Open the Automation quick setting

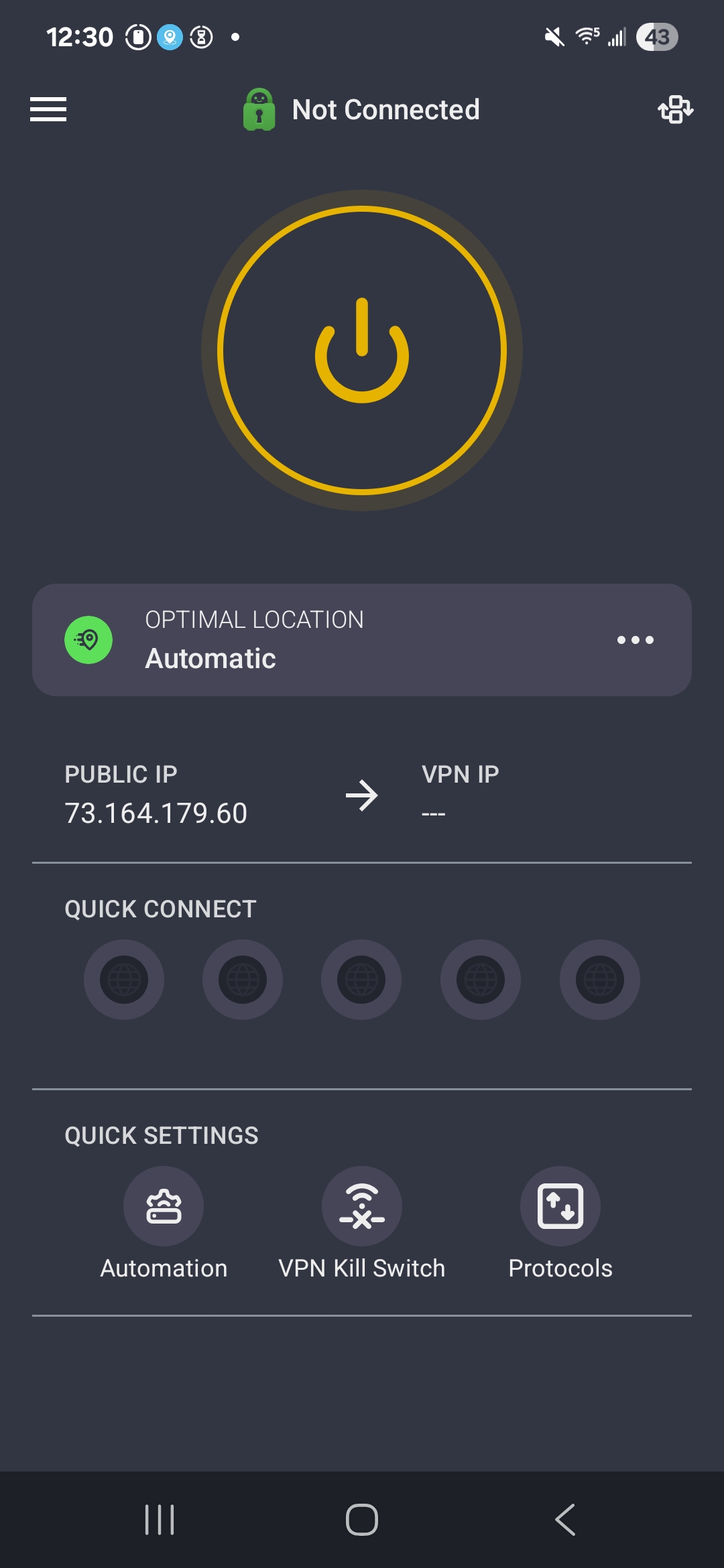click(163, 1205)
